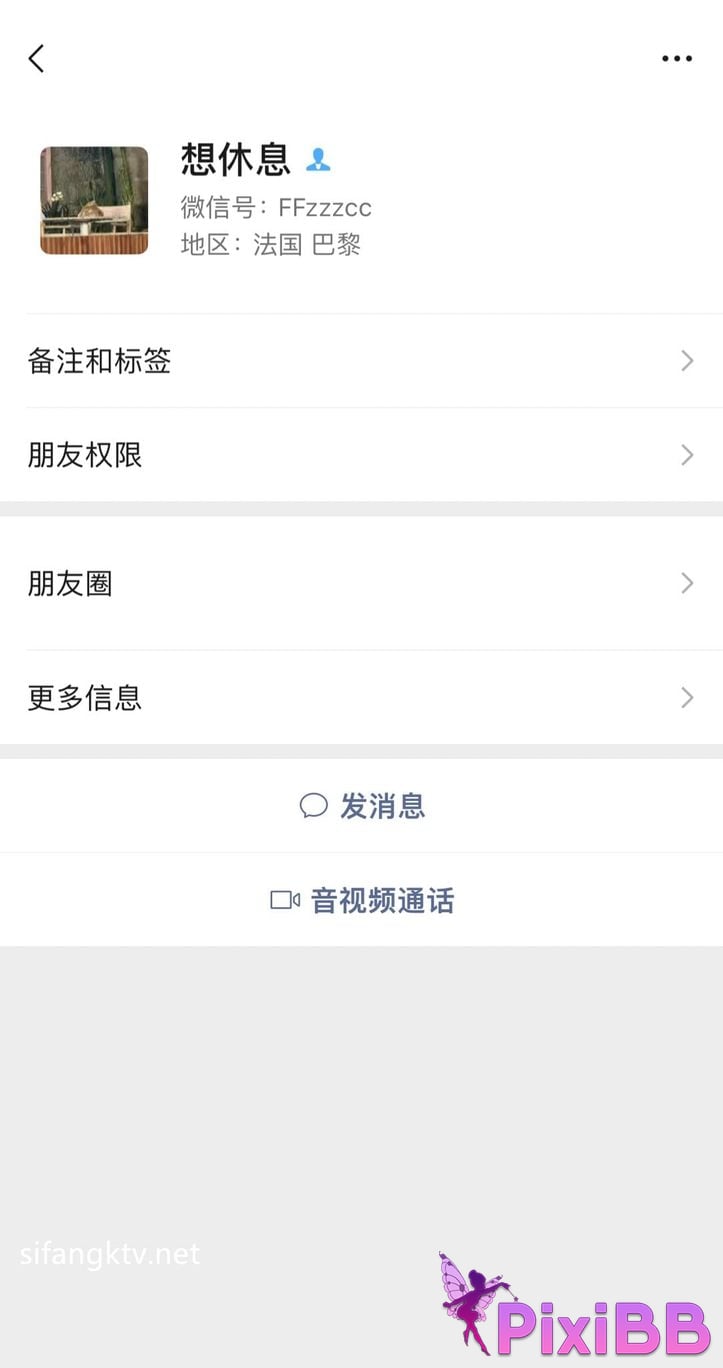The height and width of the screenshot is (1368, 723).
Task: Start a call with 音视频通话 button
Action: point(380,899)
